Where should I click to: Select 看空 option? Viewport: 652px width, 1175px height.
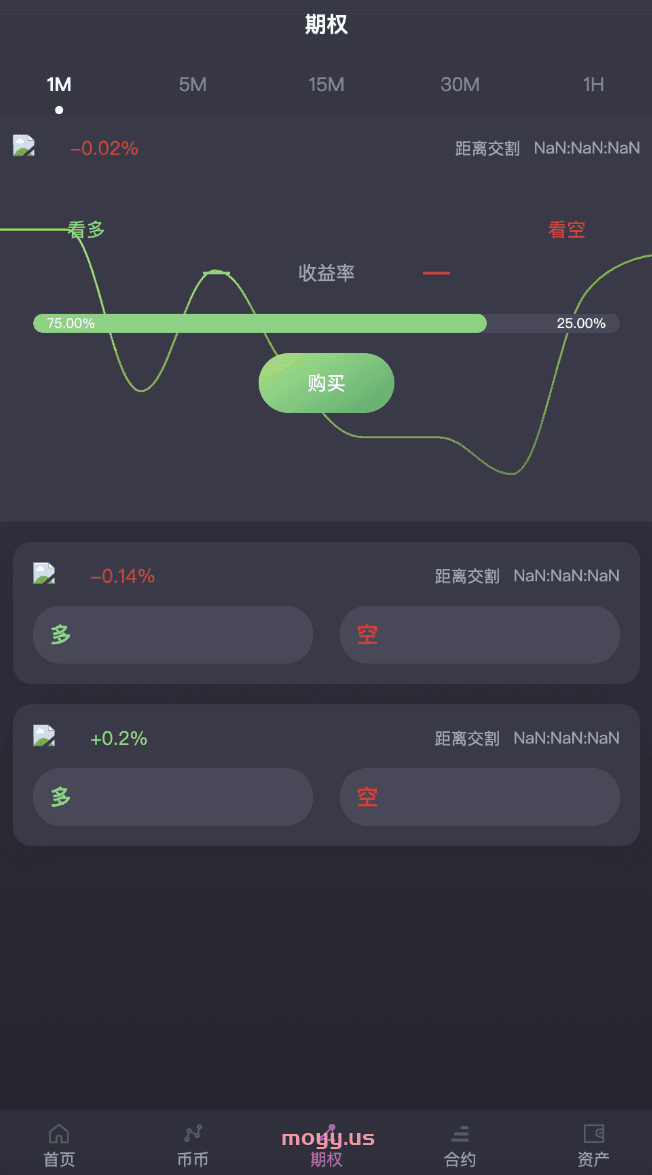click(x=567, y=230)
